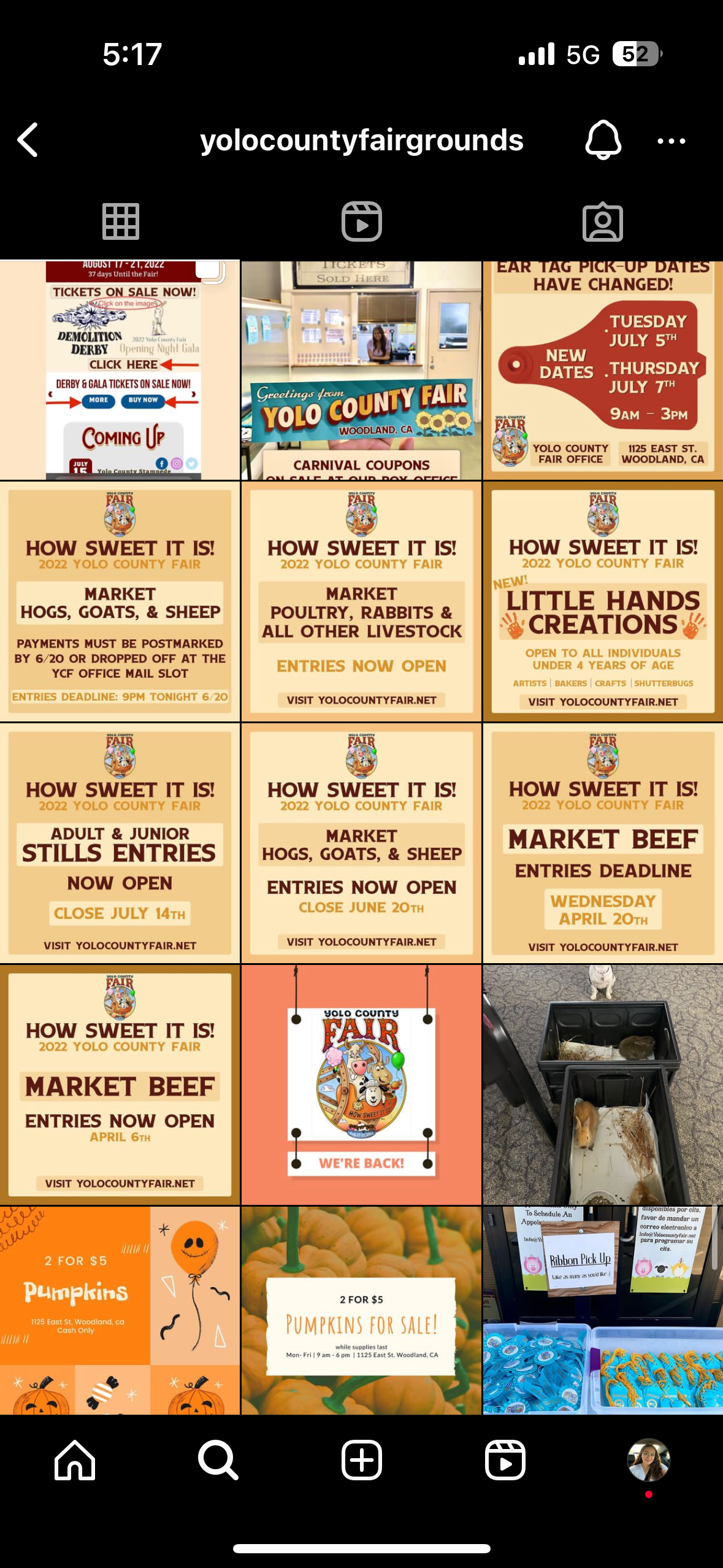Open the Ear Tag Pick-Up Dates post
The height and width of the screenshot is (1568, 723).
pos(602,371)
